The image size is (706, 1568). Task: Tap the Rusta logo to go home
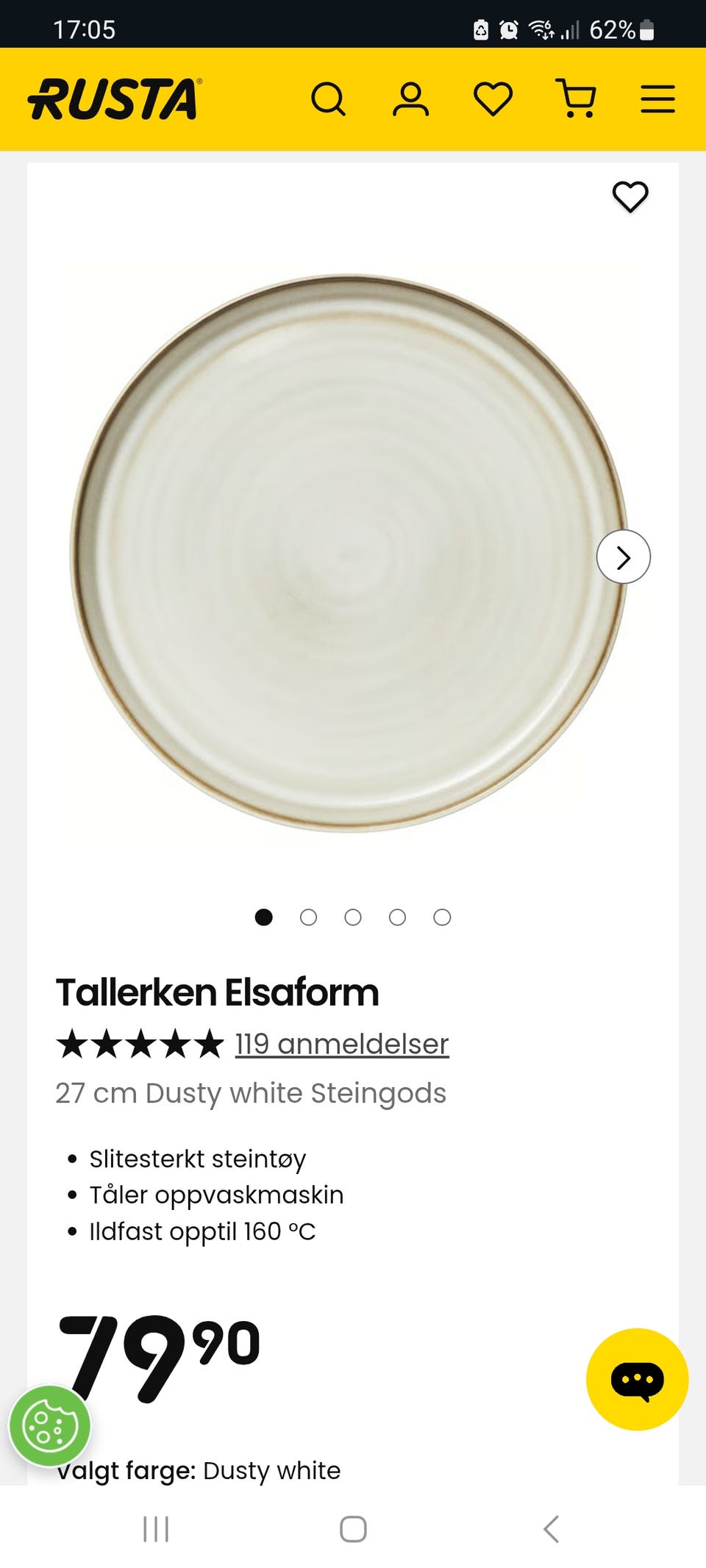tap(115, 99)
